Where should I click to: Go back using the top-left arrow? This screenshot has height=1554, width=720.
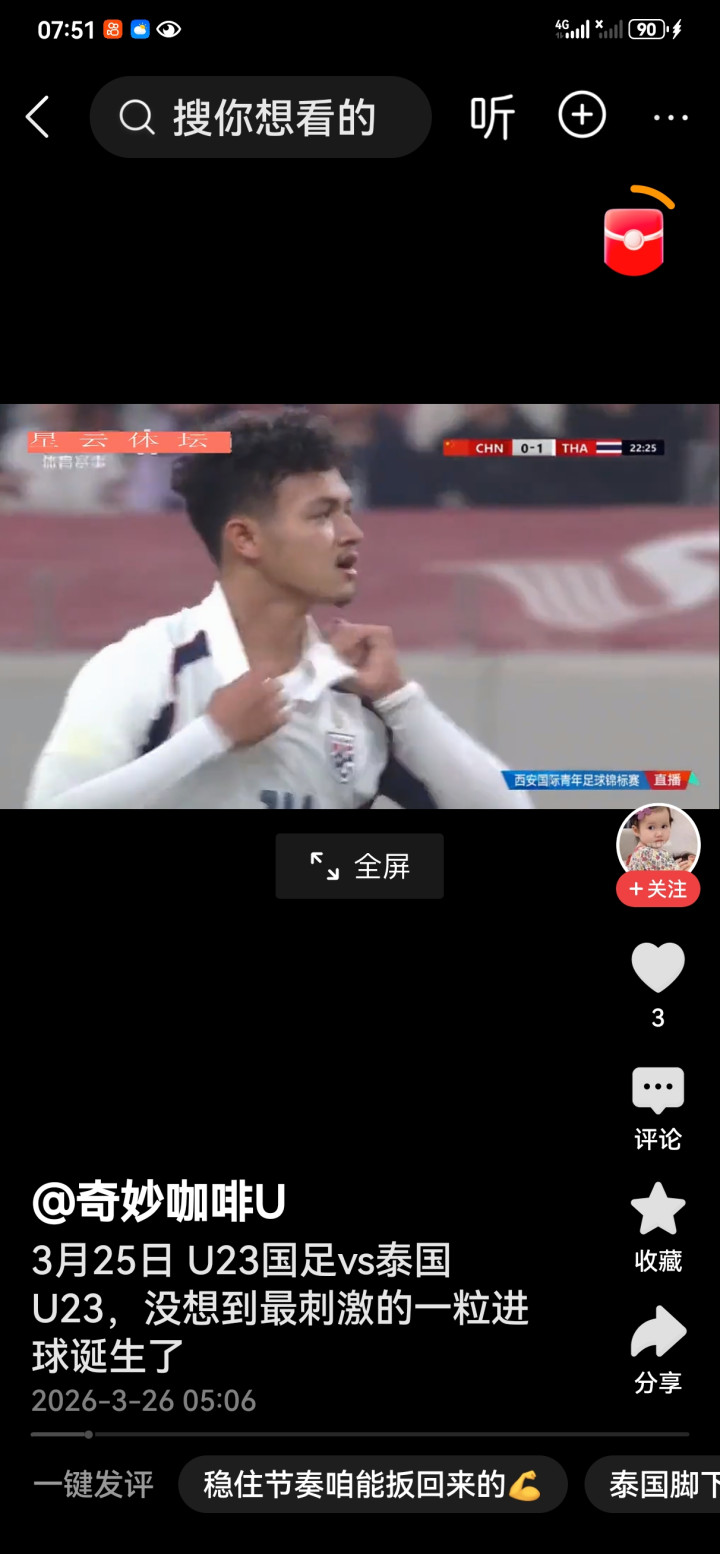tap(38, 117)
